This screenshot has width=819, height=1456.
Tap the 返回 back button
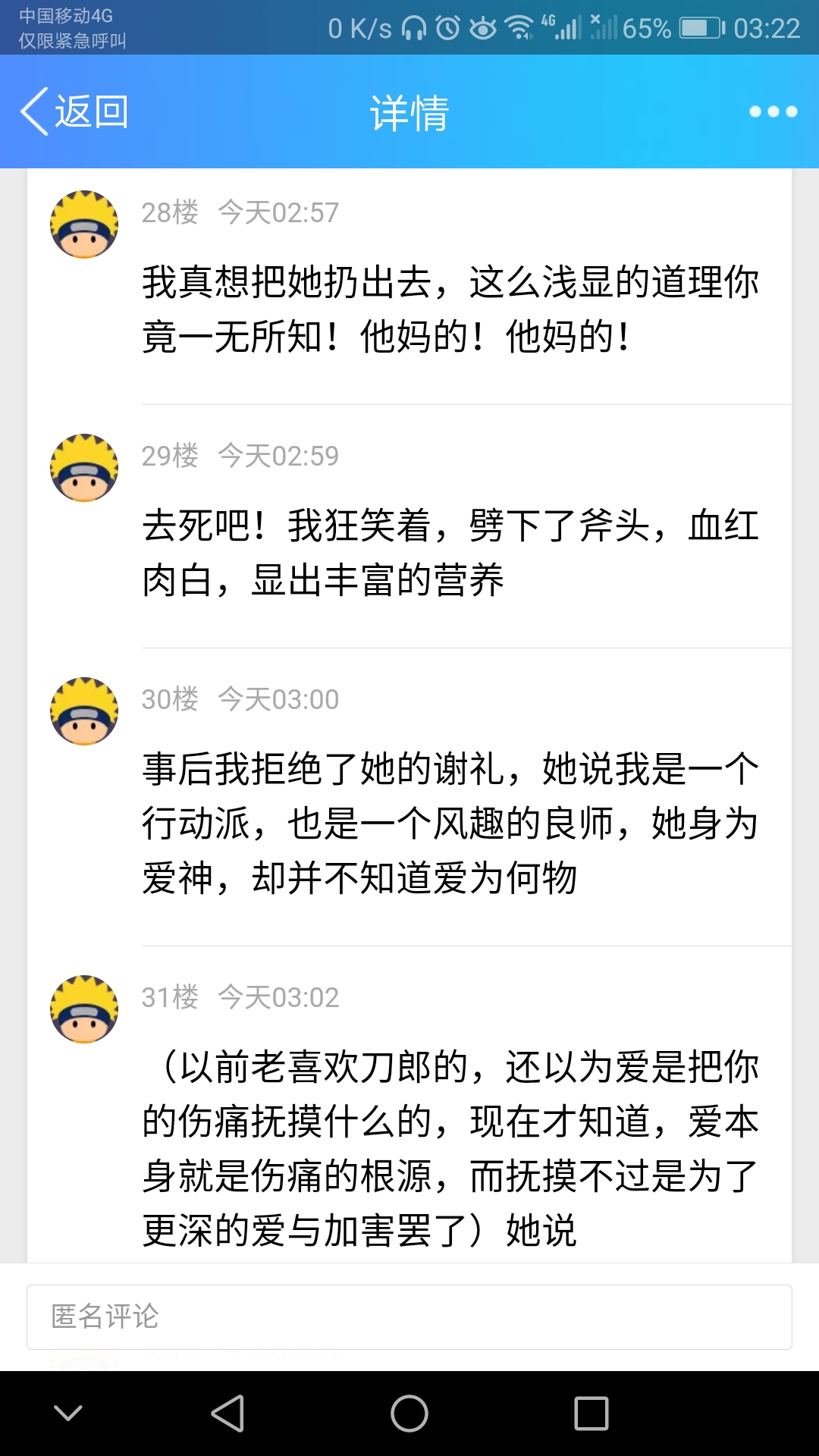click(74, 112)
